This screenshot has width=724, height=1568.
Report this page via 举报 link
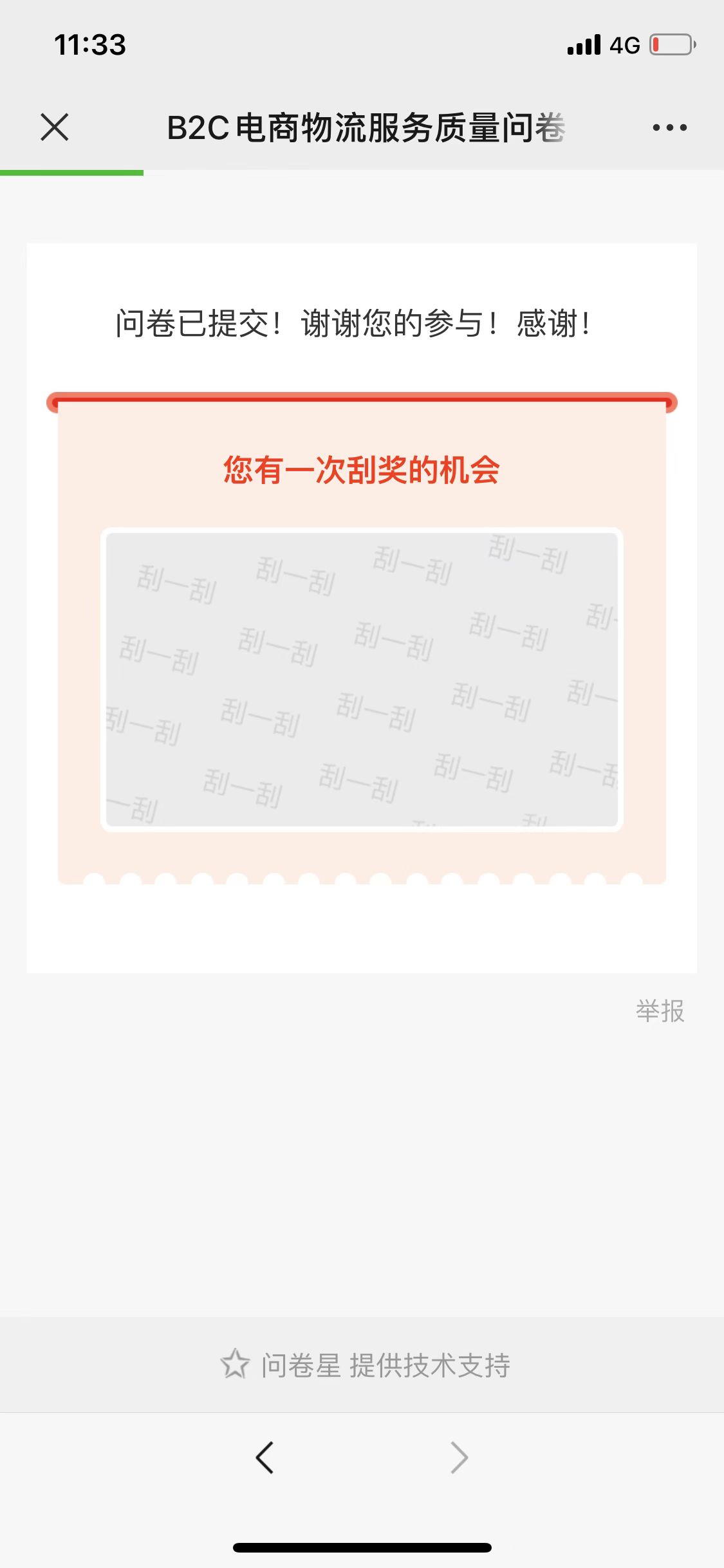click(x=660, y=1011)
